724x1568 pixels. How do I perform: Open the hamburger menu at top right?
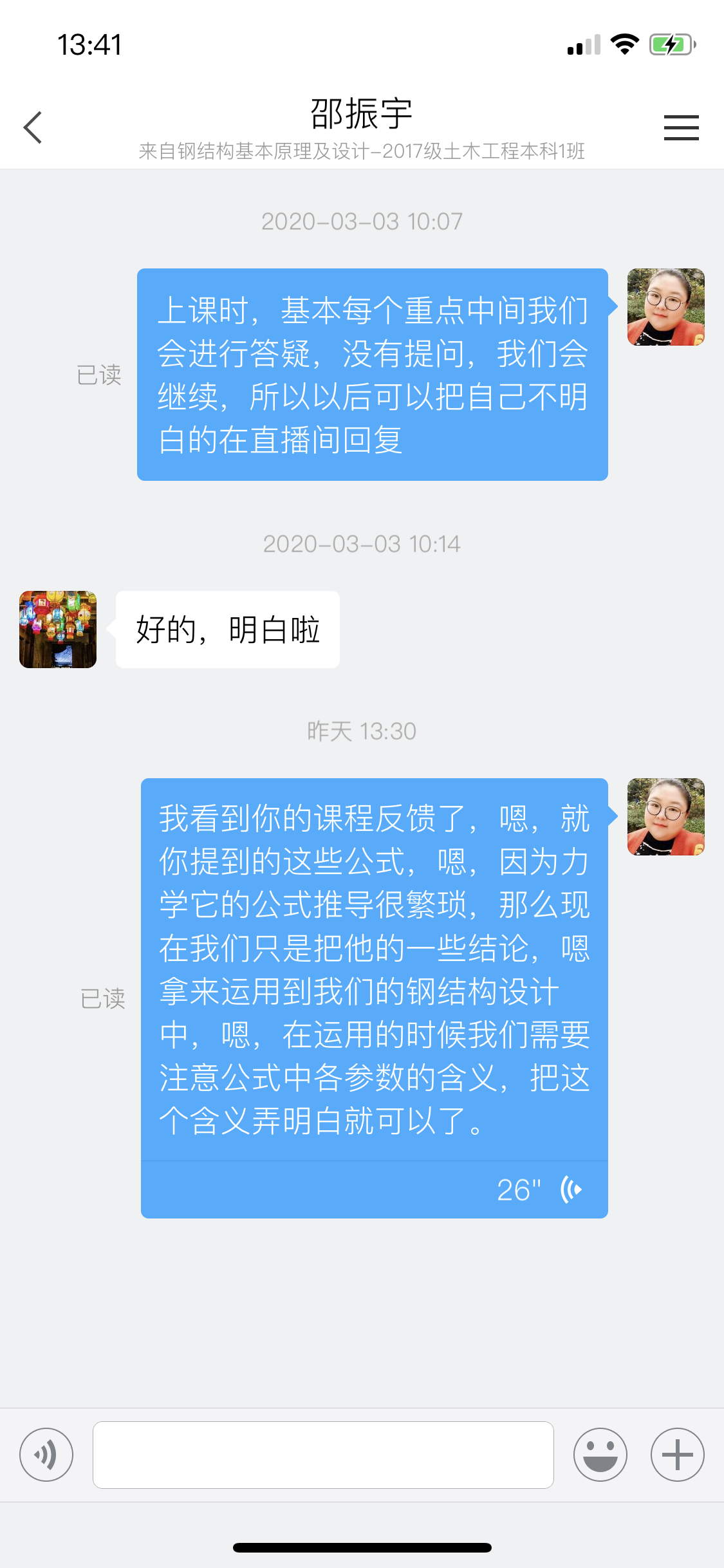pos(681,127)
